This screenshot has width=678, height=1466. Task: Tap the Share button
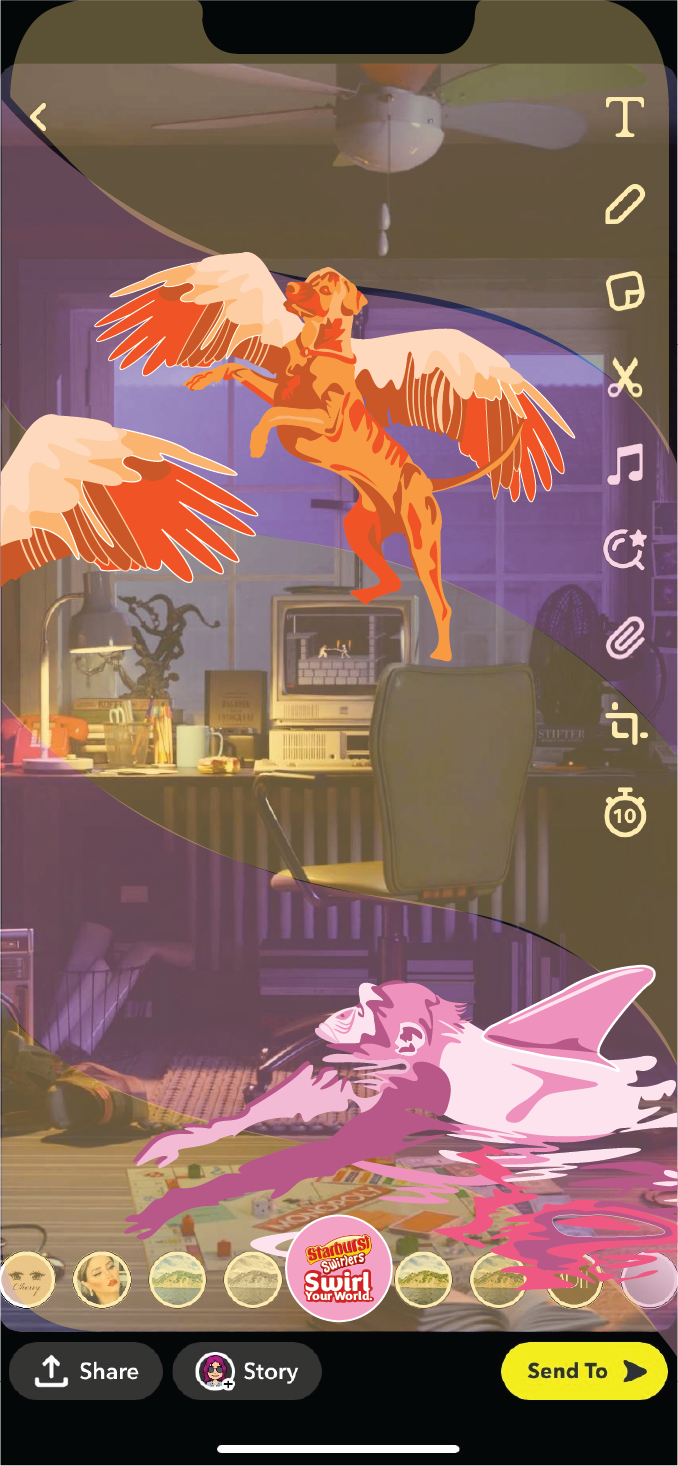86,1371
